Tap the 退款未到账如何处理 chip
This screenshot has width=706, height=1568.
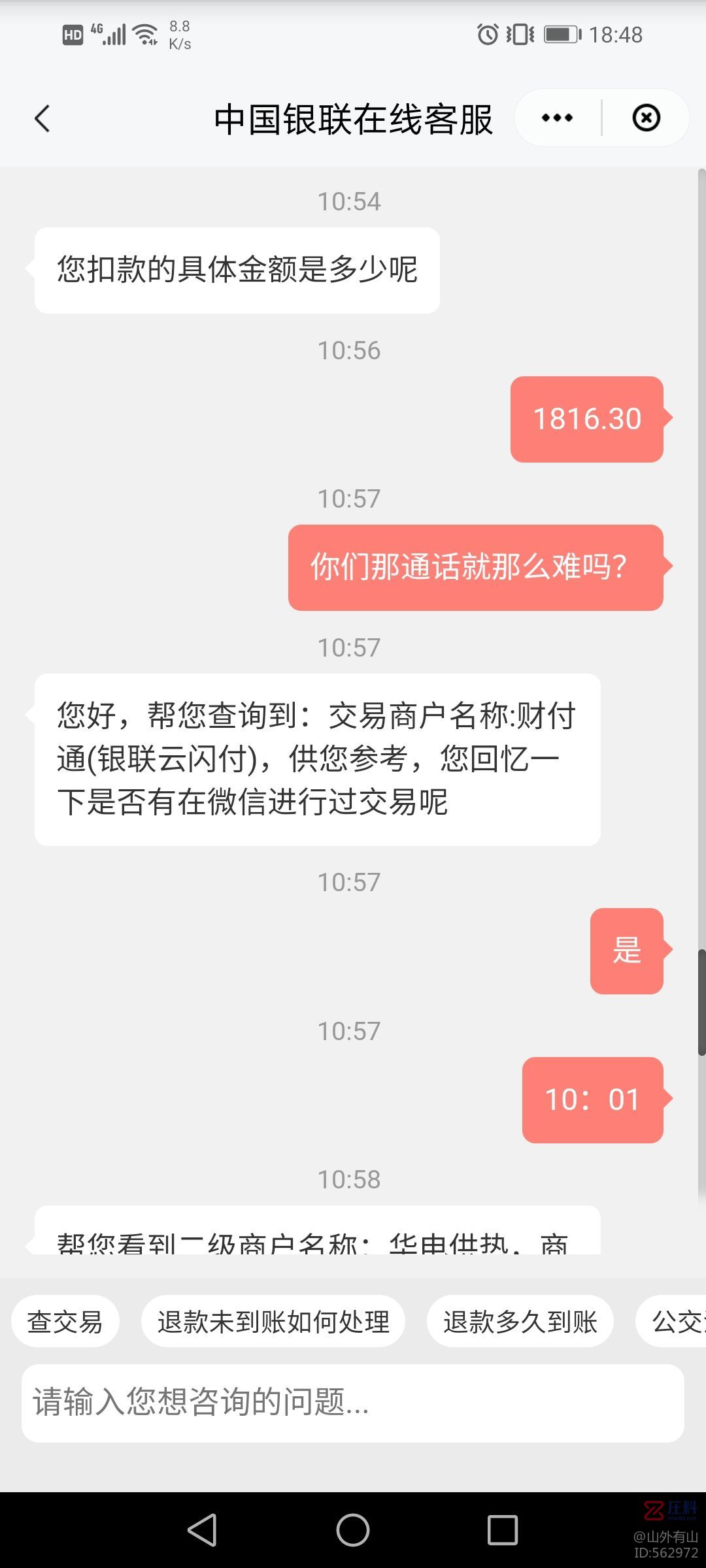tap(273, 1321)
